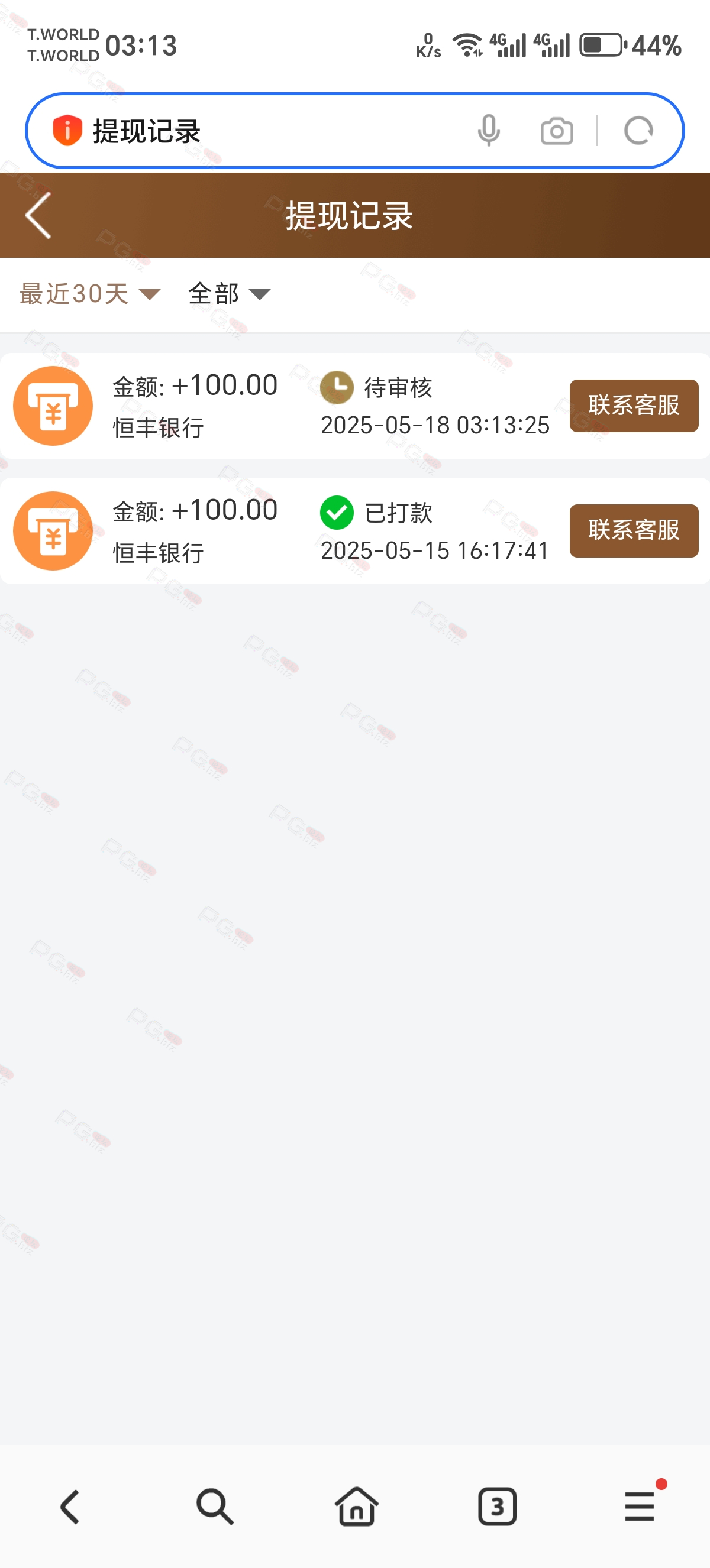This screenshot has height=1568, width=710.
Task: Go back with the browser's bottom arrow
Action: point(70,1507)
